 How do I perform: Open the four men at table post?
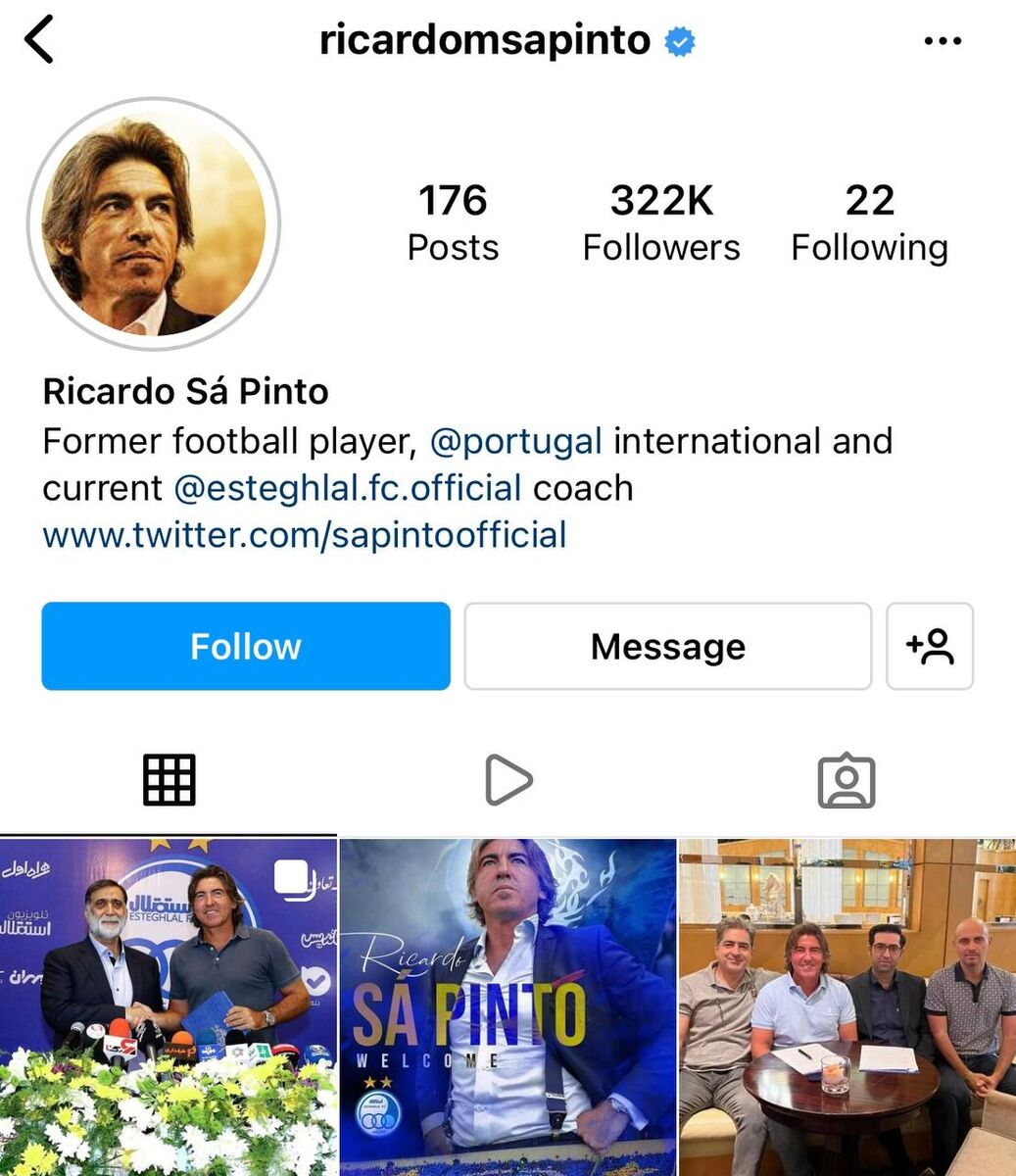coord(847,1006)
